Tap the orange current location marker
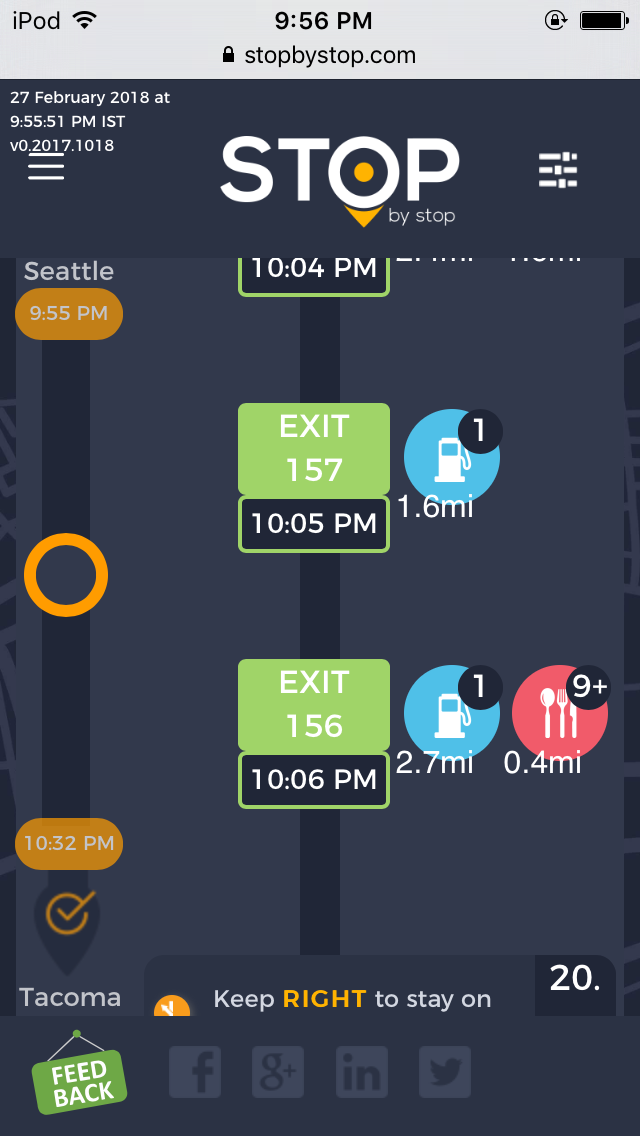Image resolution: width=640 pixels, height=1136 pixels. click(66, 575)
